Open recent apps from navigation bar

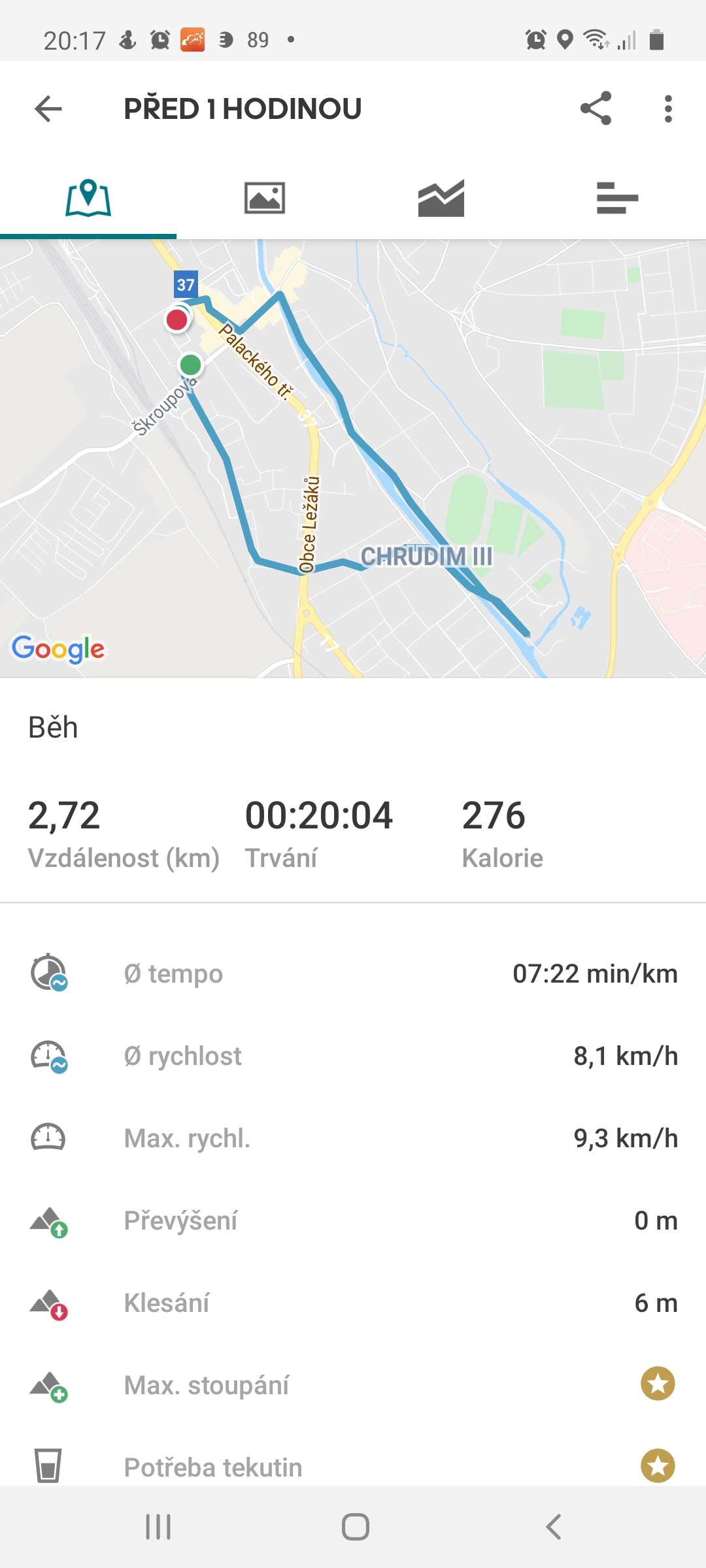(x=158, y=1527)
